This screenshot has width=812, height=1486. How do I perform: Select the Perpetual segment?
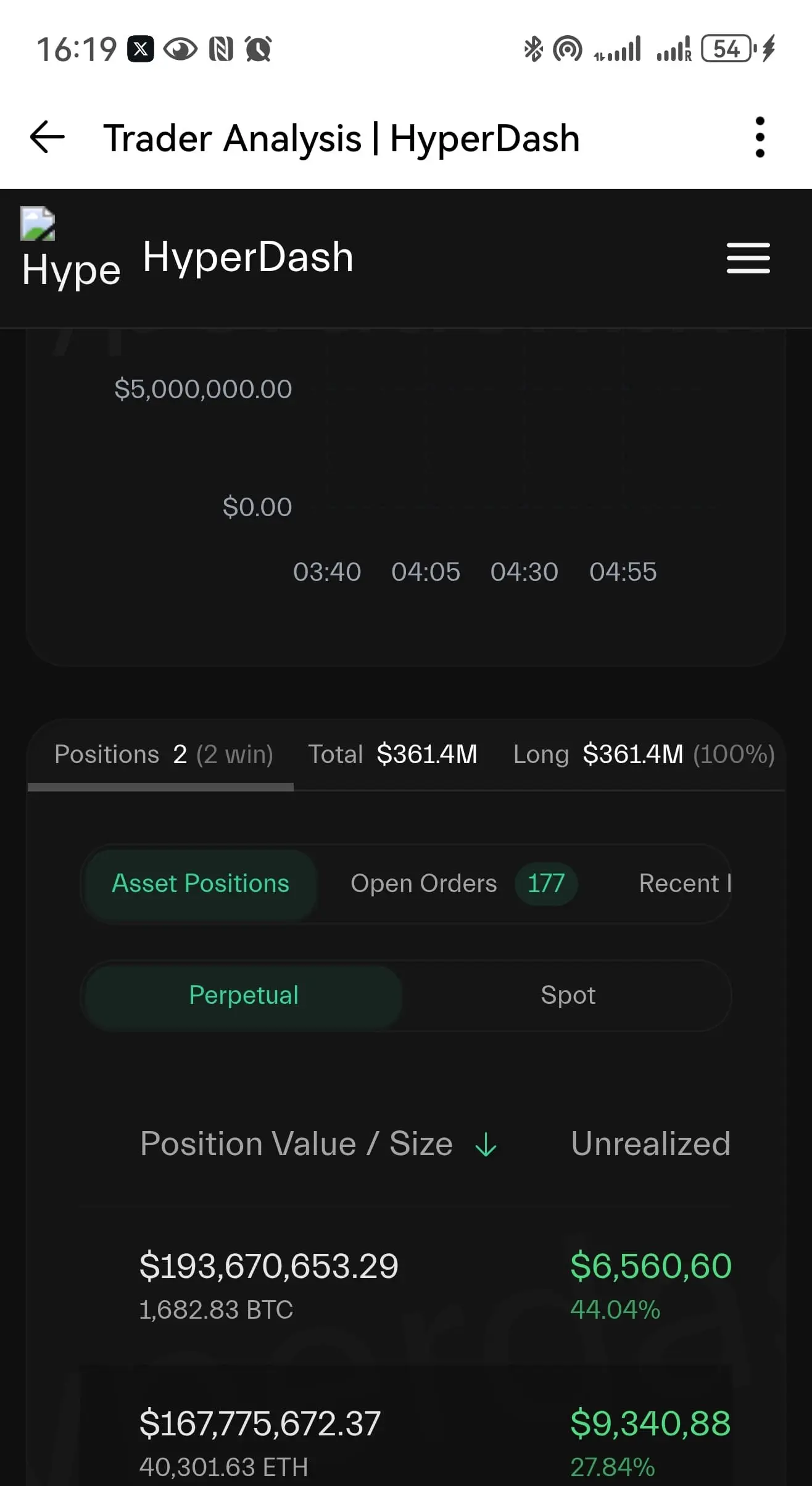pyautogui.click(x=244, y=995)
